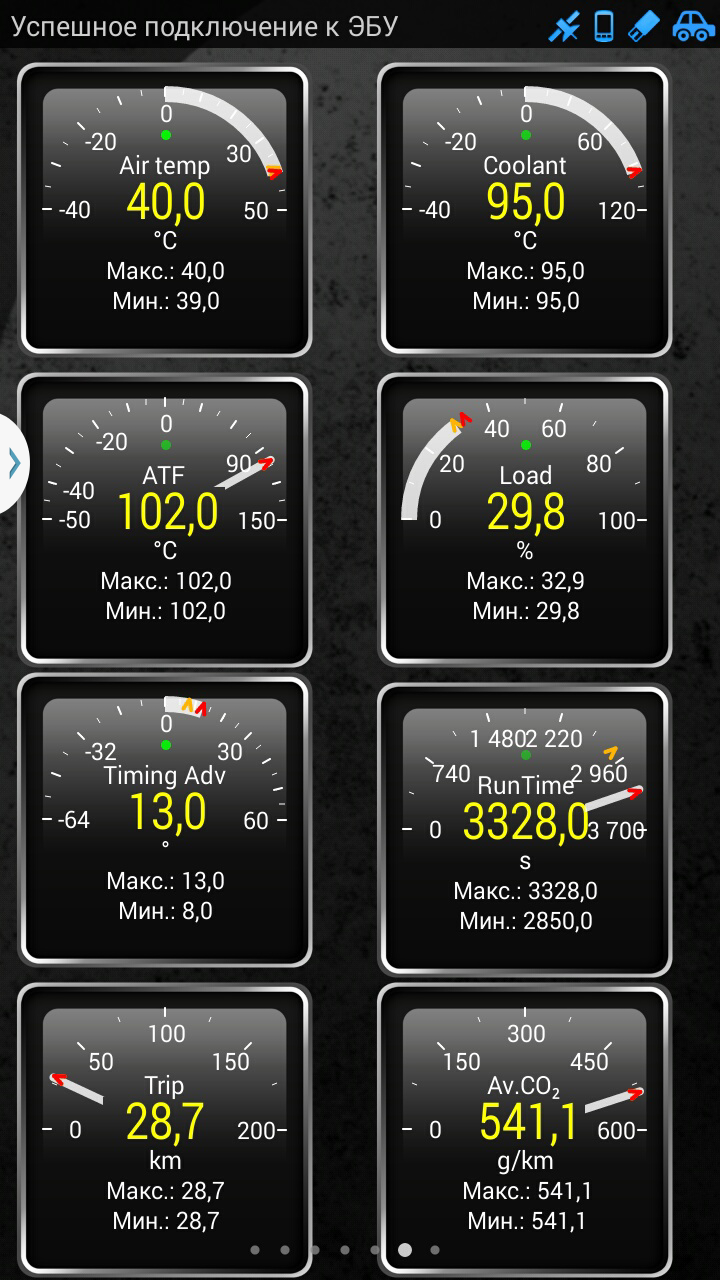Open the Timing Adv gauge

(165, 820)
